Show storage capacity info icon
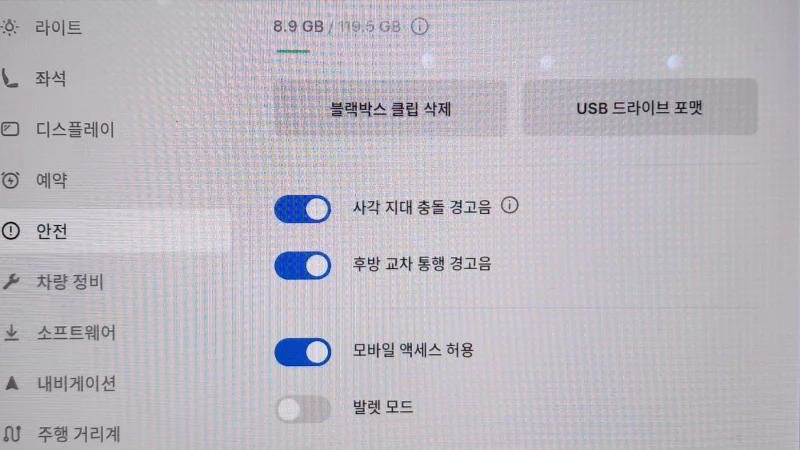Viewport: 800px width, 450px height. 420,27
